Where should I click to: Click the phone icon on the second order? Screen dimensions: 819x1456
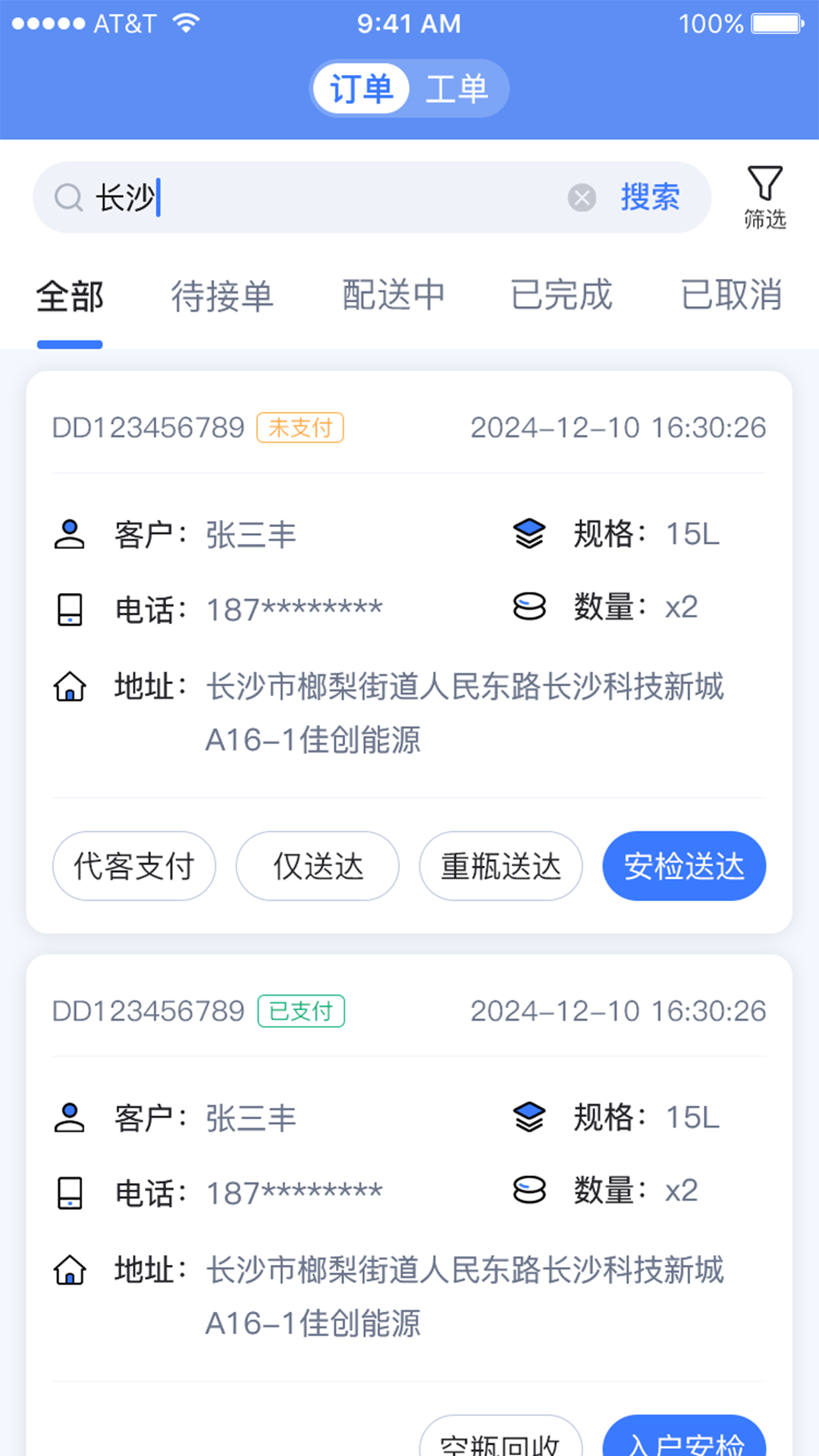[70, 1191]
